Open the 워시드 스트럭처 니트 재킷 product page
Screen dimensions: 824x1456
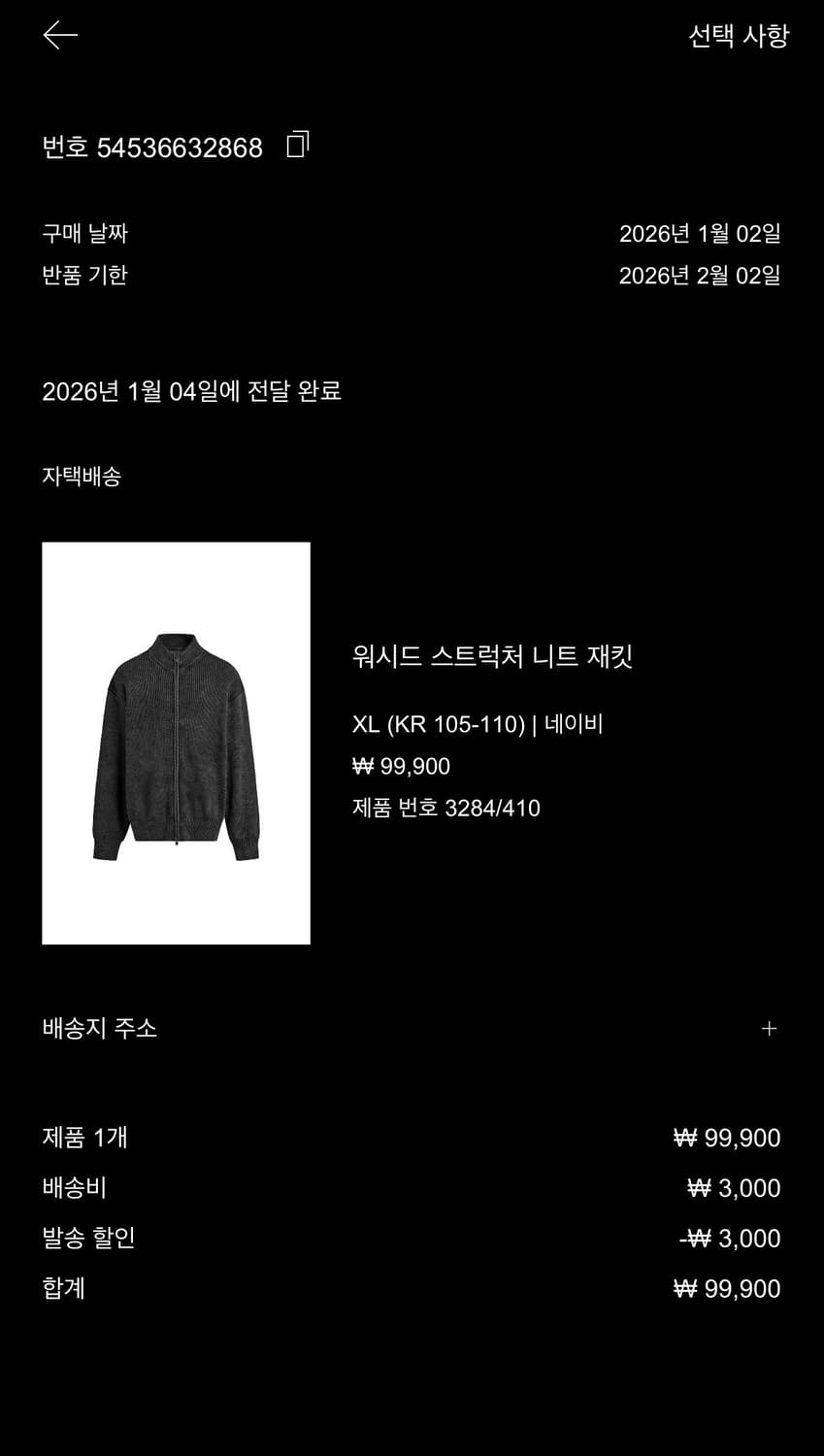tap(497, 656)
